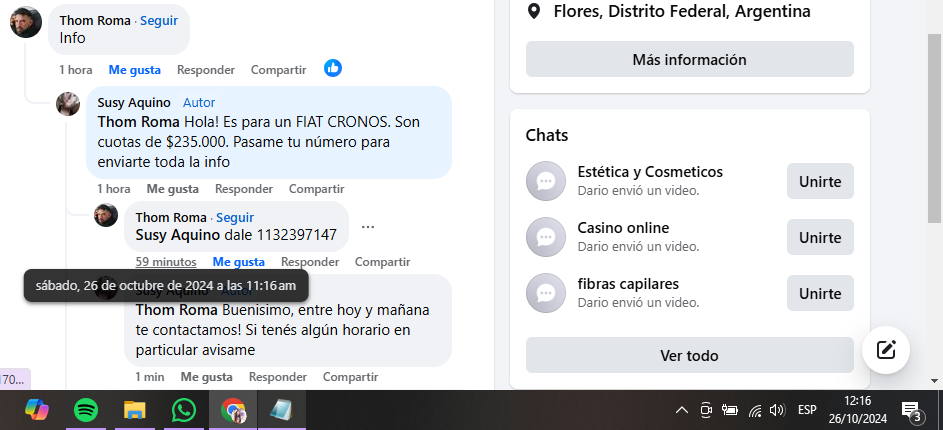Open WhatsApp from the taskbar

tap(184, 410)
